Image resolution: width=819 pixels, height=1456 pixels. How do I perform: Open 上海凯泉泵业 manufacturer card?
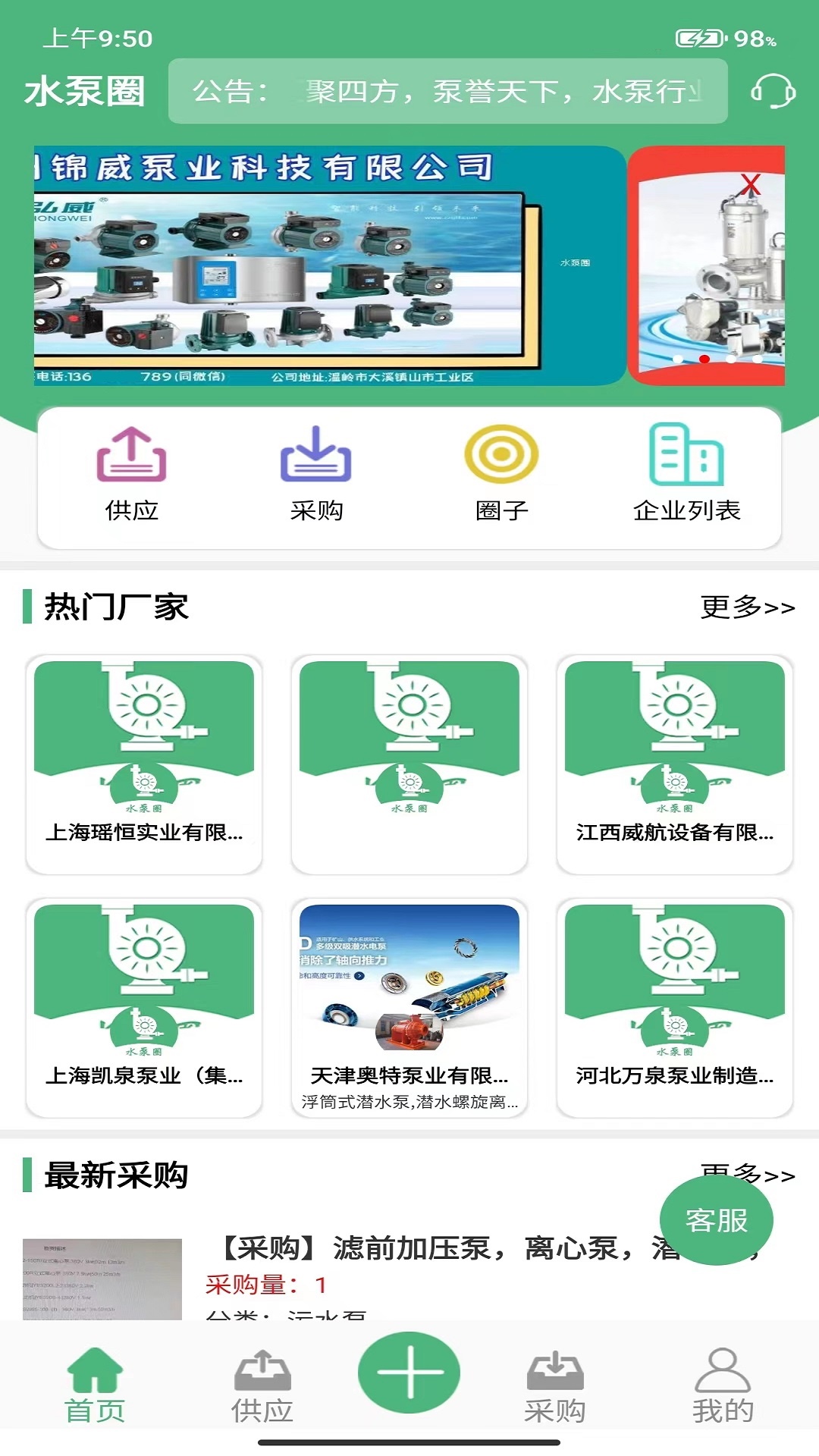(144, 1007)
